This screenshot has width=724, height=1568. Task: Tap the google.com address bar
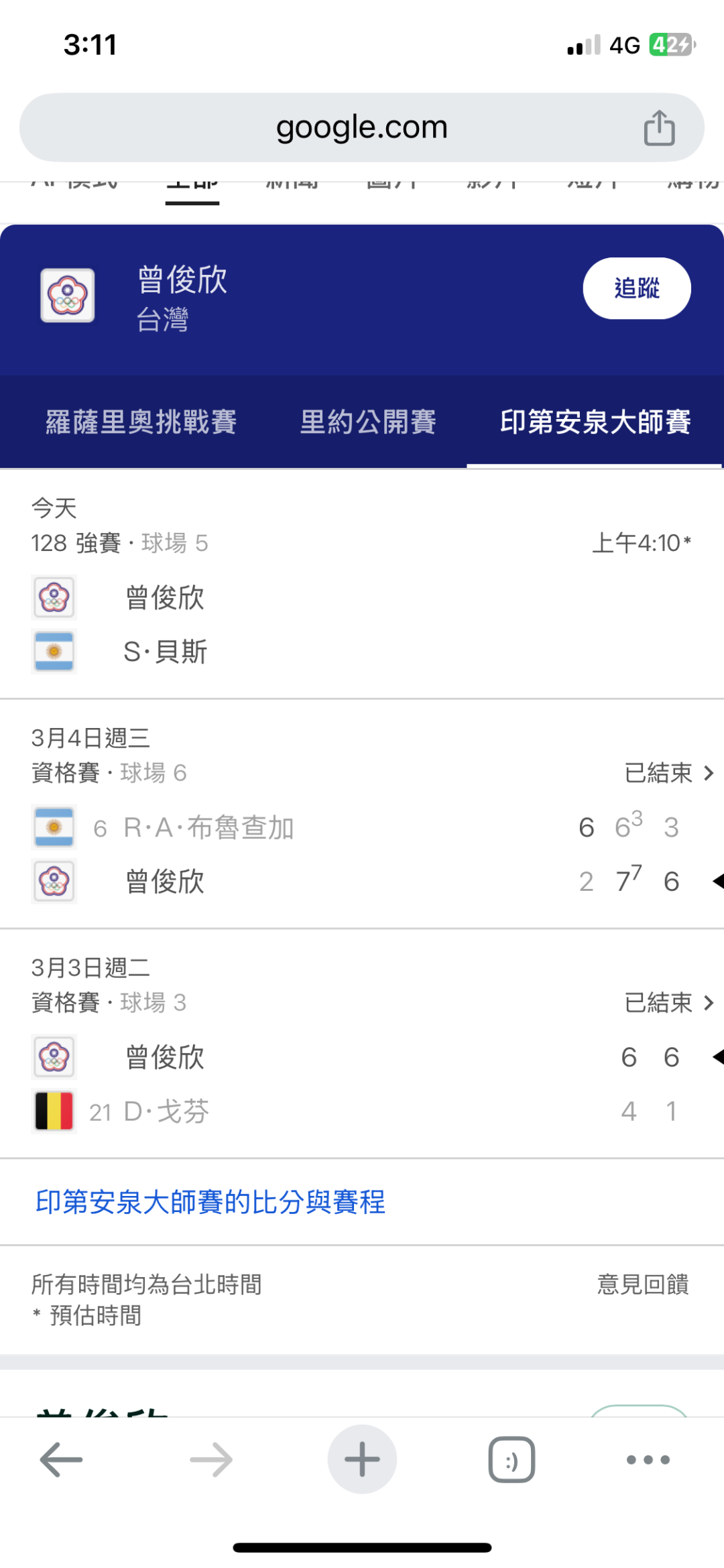[x=362, y=127]
